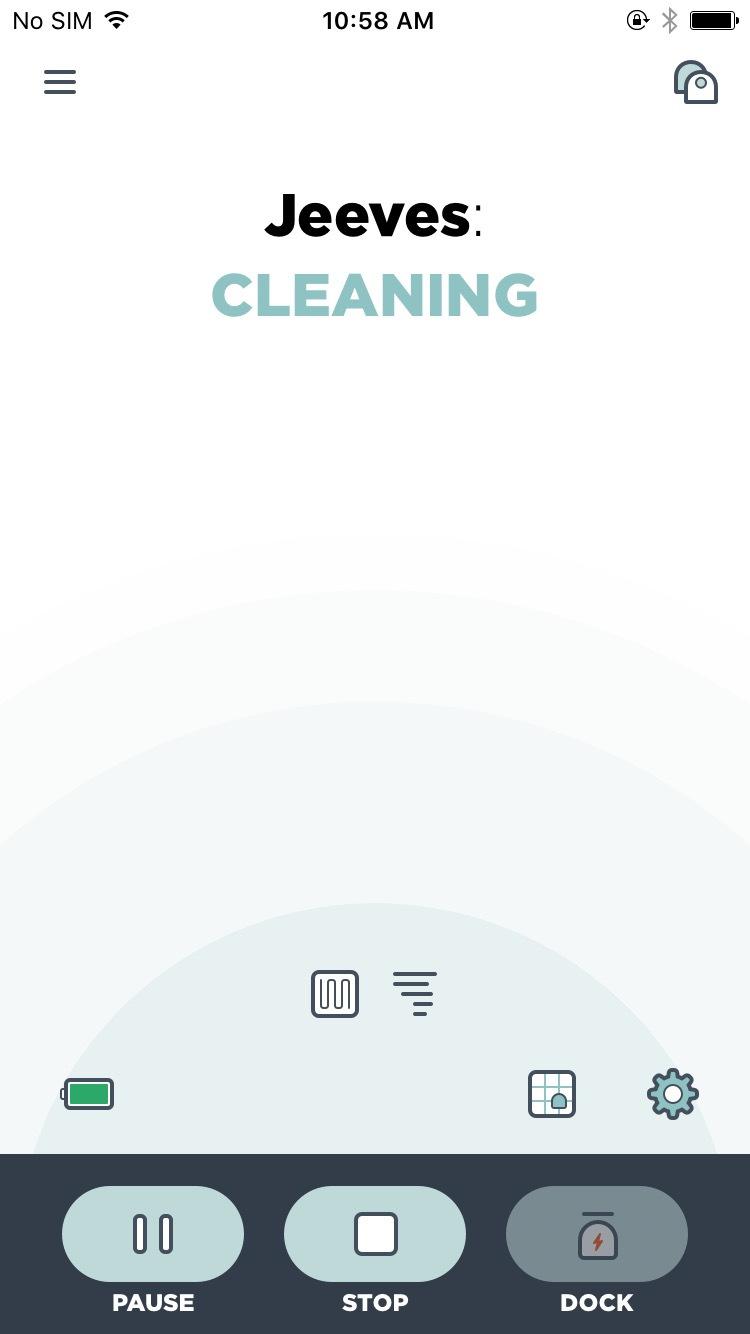
Task: Open the floor plan map icon
Action: [x=552, y=1094]
